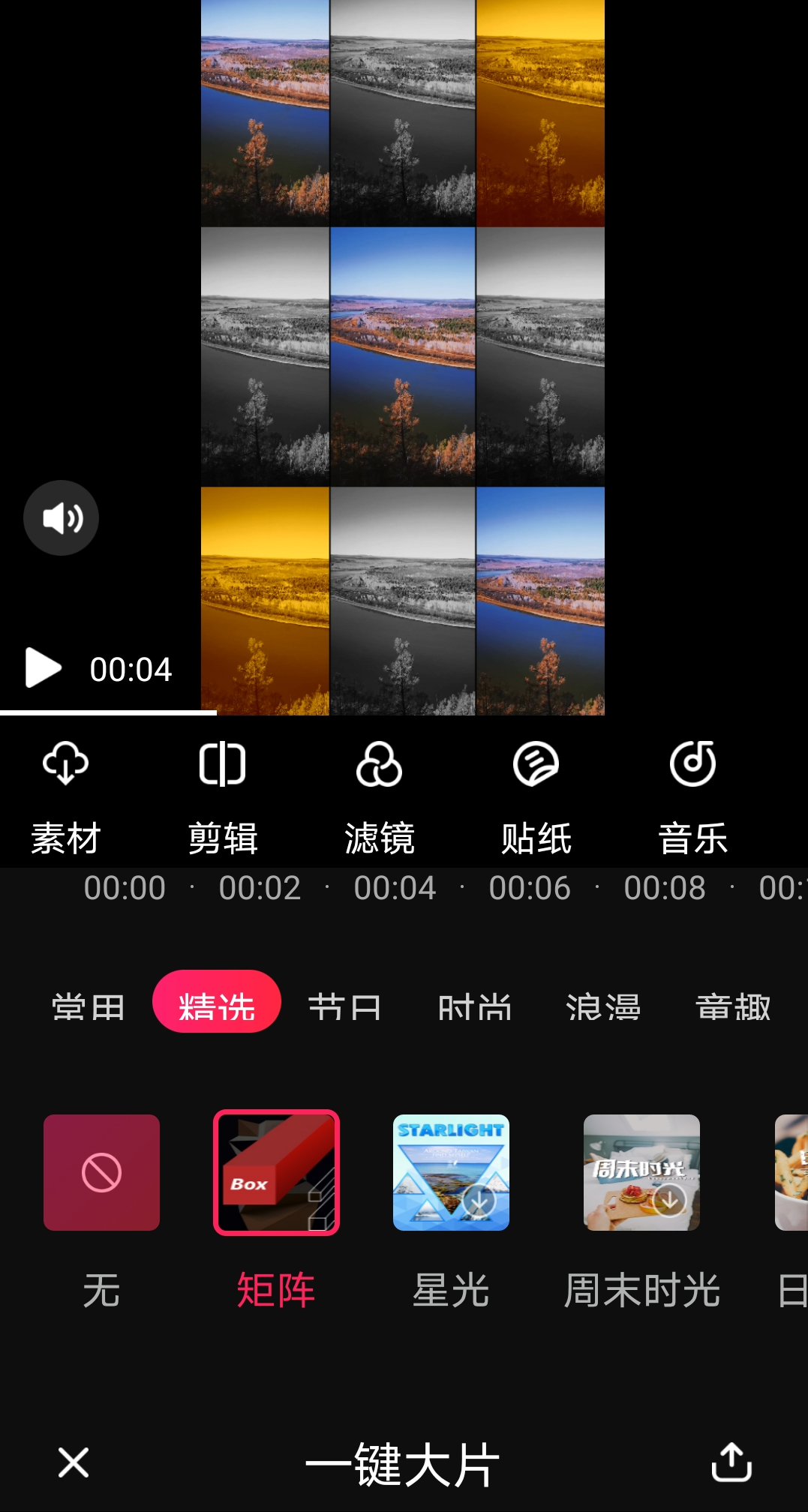
Task: Apply the 矩阵 Box template
Action: pyautogui.click(x=277, y=1172)
